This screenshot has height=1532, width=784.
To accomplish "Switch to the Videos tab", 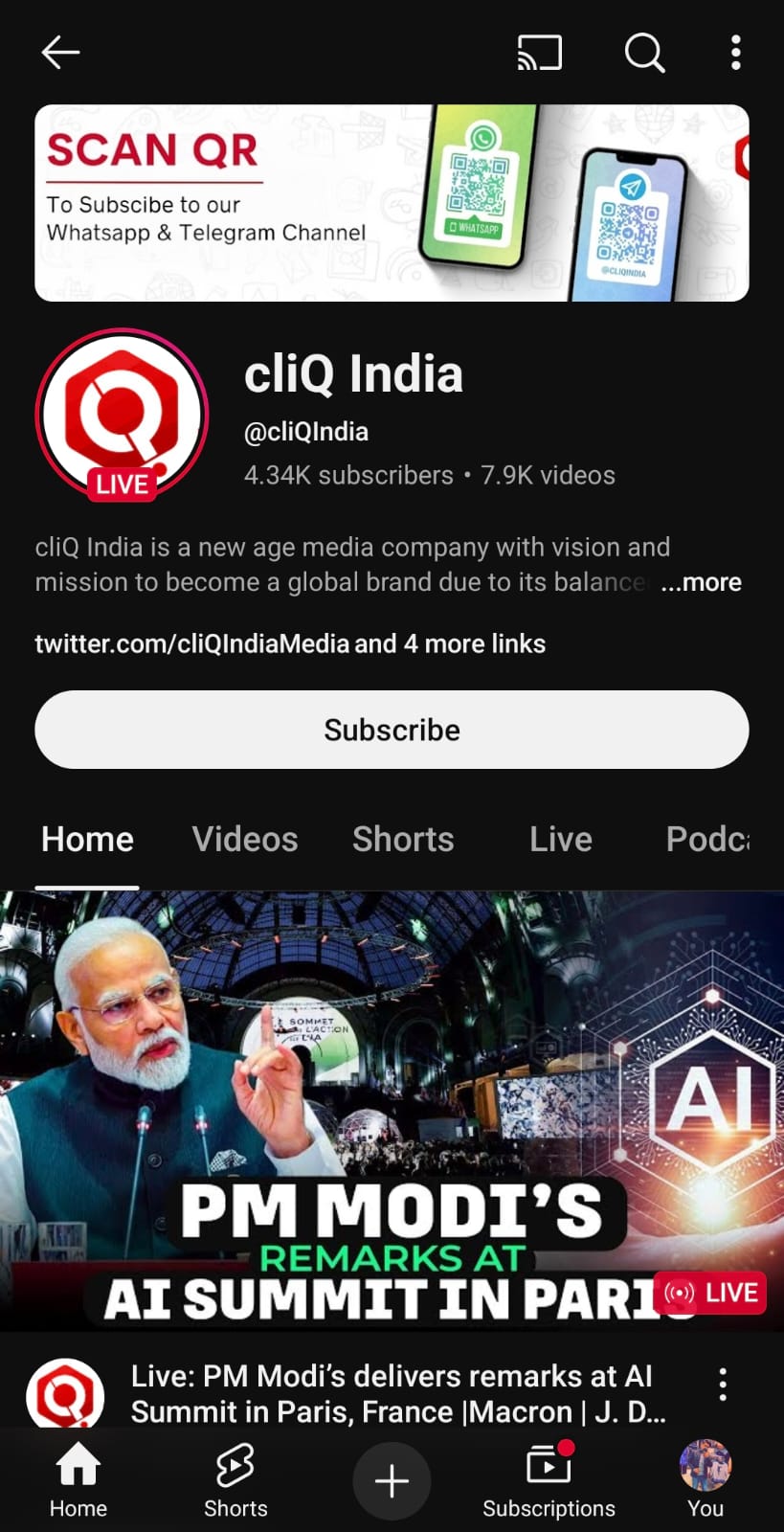I will (245, 839).
